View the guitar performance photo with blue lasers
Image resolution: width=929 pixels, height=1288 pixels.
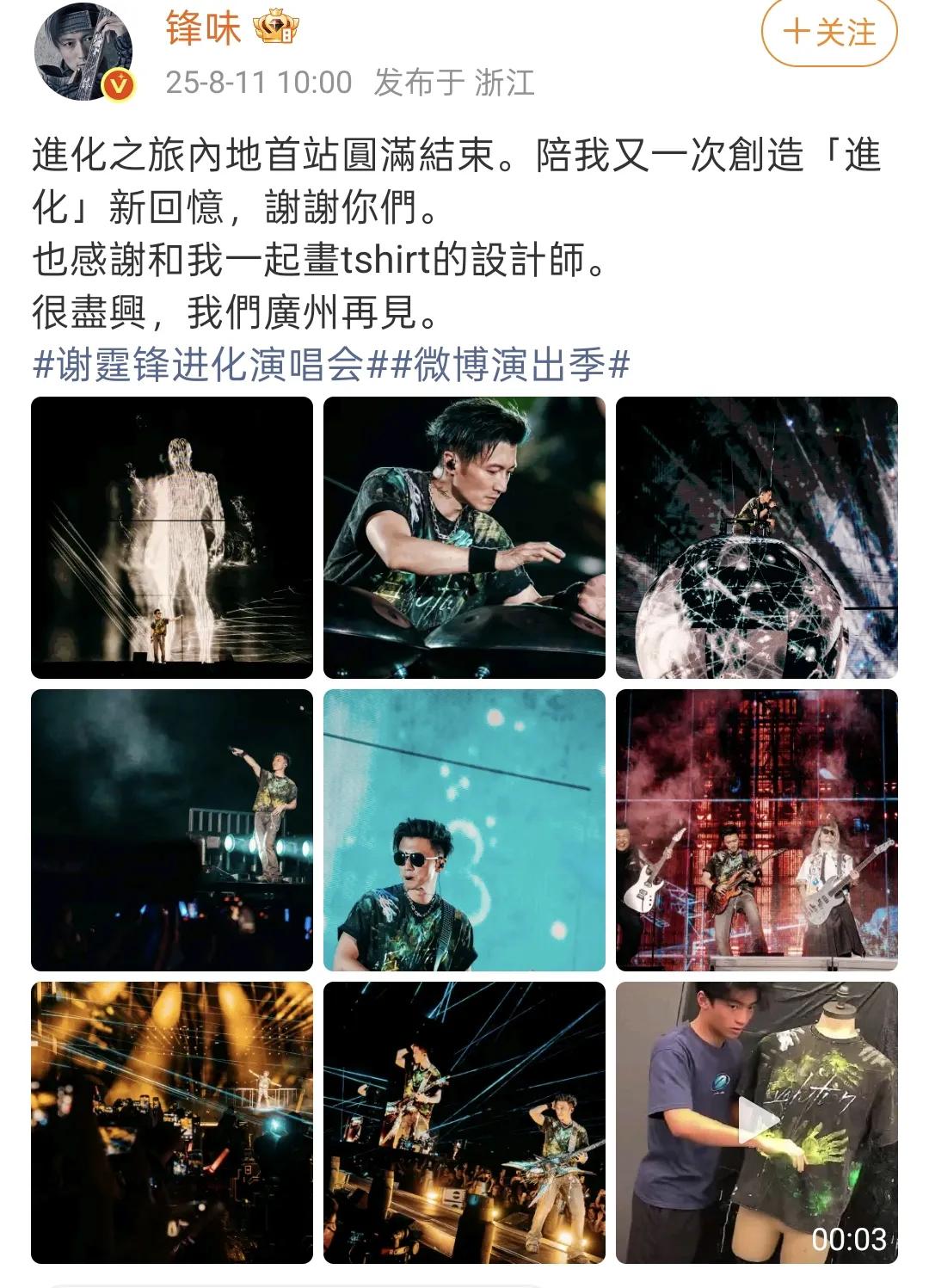click(x=464, y=1123)
